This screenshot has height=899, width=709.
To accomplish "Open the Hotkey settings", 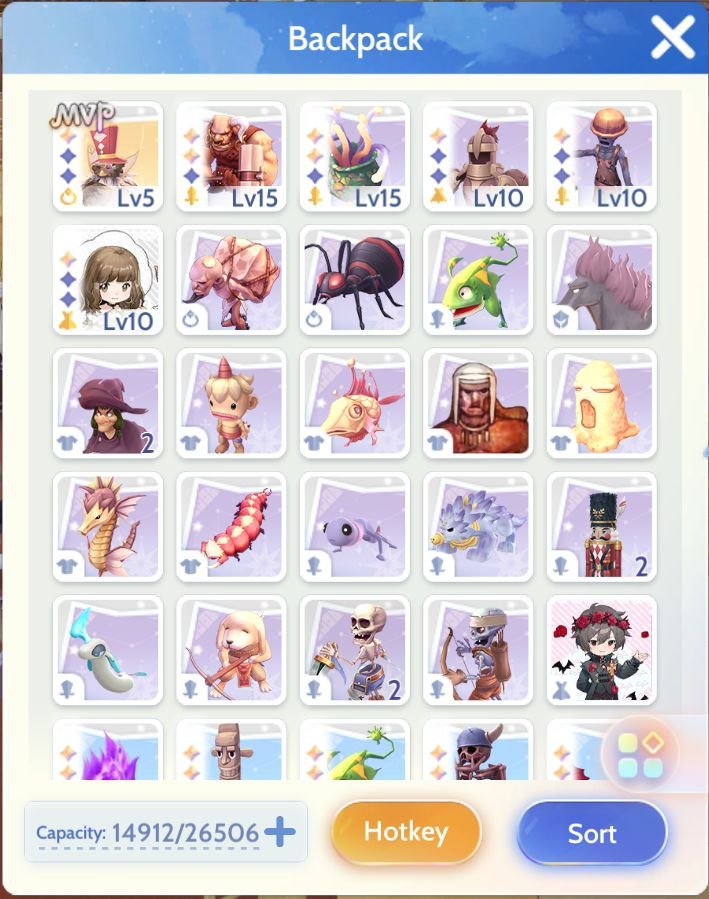I will pos(406,831).
